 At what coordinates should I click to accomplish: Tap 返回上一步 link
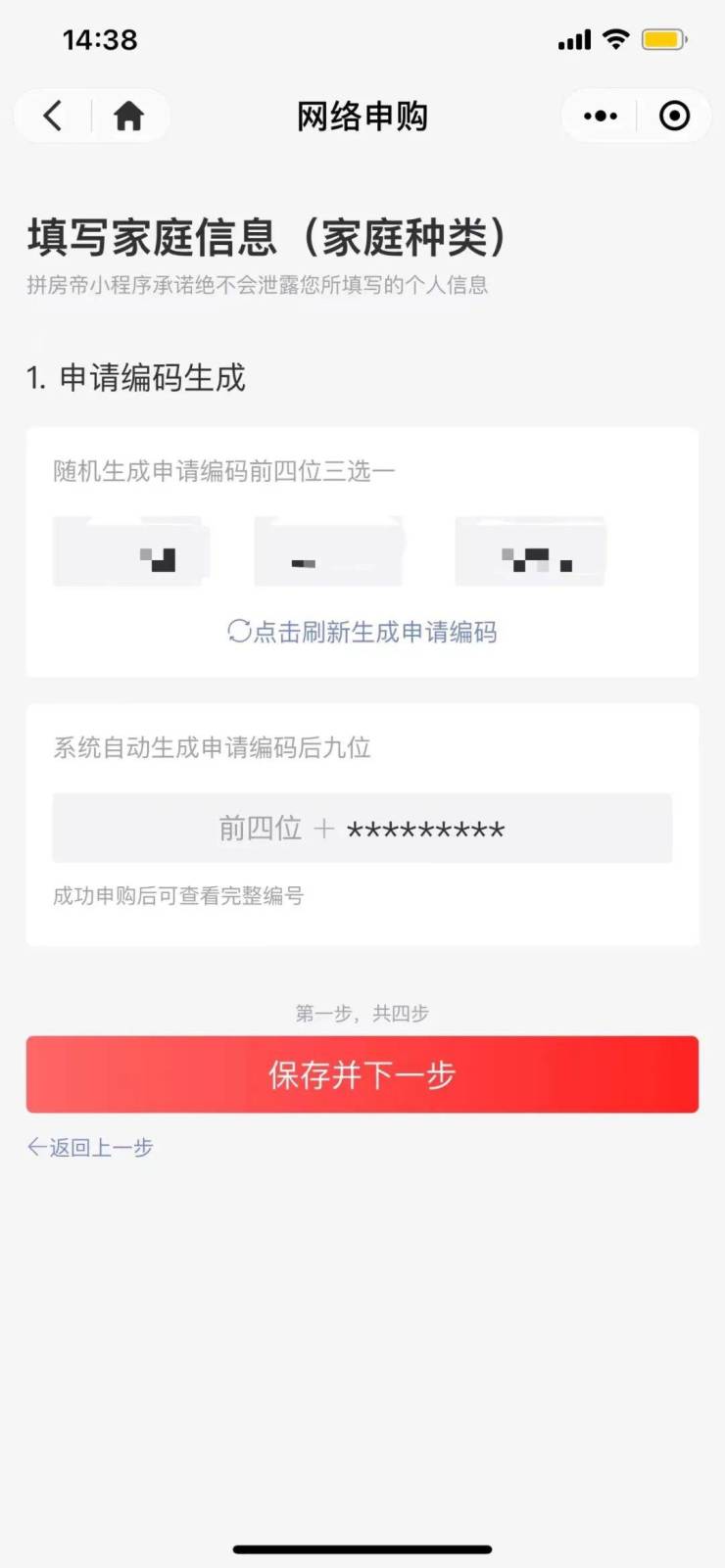point(90,1147)
